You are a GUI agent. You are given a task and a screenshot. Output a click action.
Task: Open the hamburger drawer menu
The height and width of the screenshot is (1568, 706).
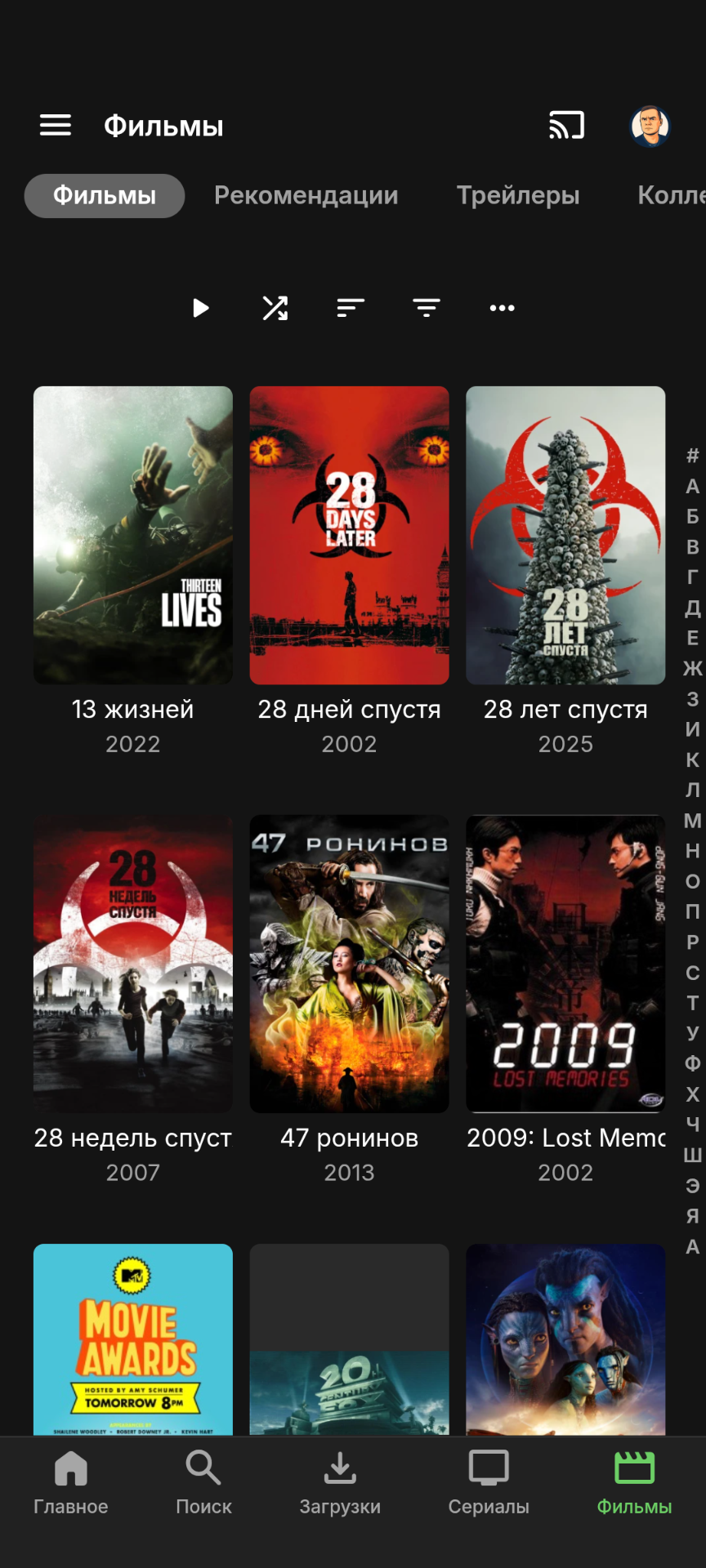pyautogui.click(x=56, y=126)
